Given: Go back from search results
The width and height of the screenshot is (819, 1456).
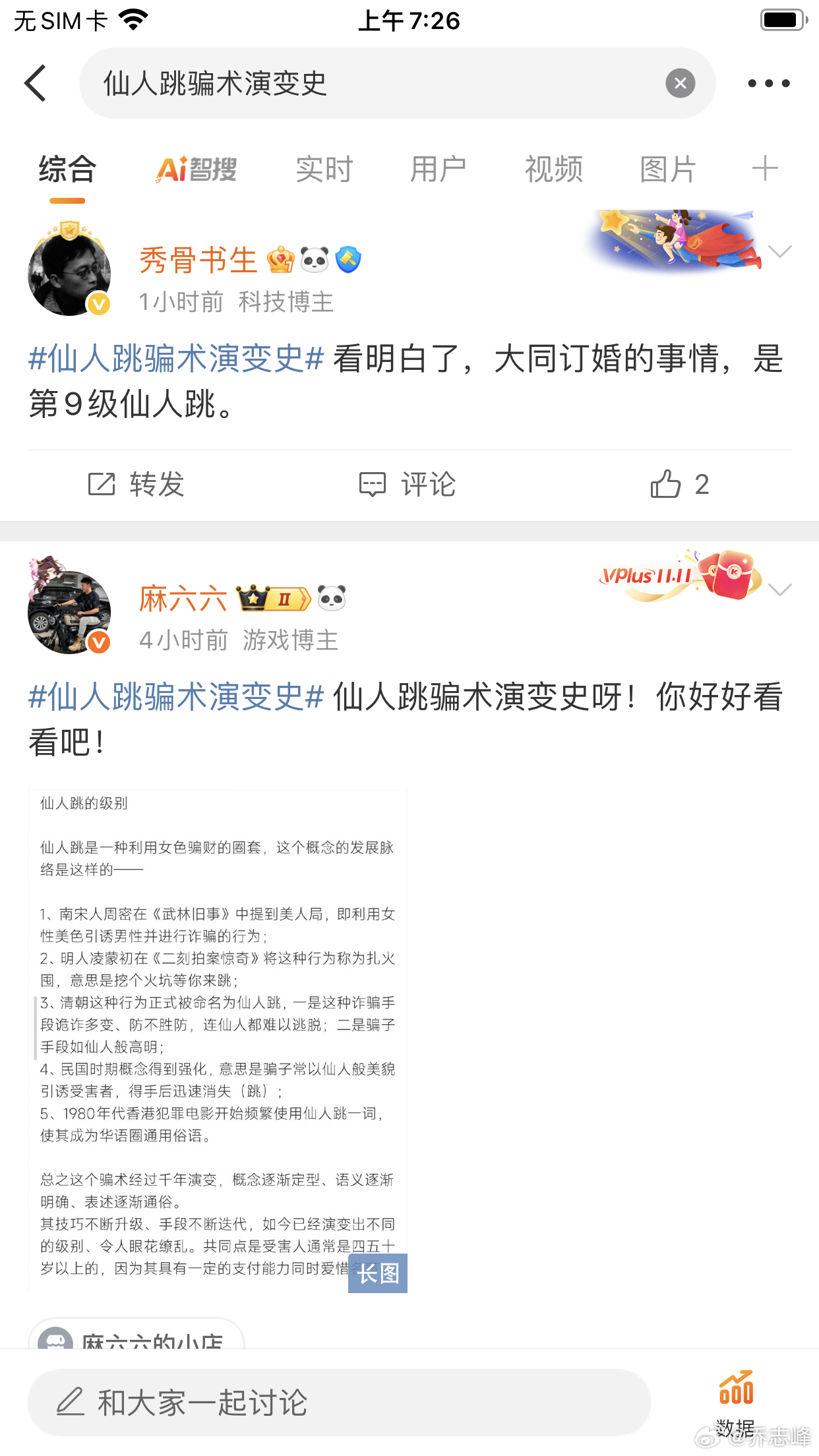Looking at the screenshot, I should [36, 83].
